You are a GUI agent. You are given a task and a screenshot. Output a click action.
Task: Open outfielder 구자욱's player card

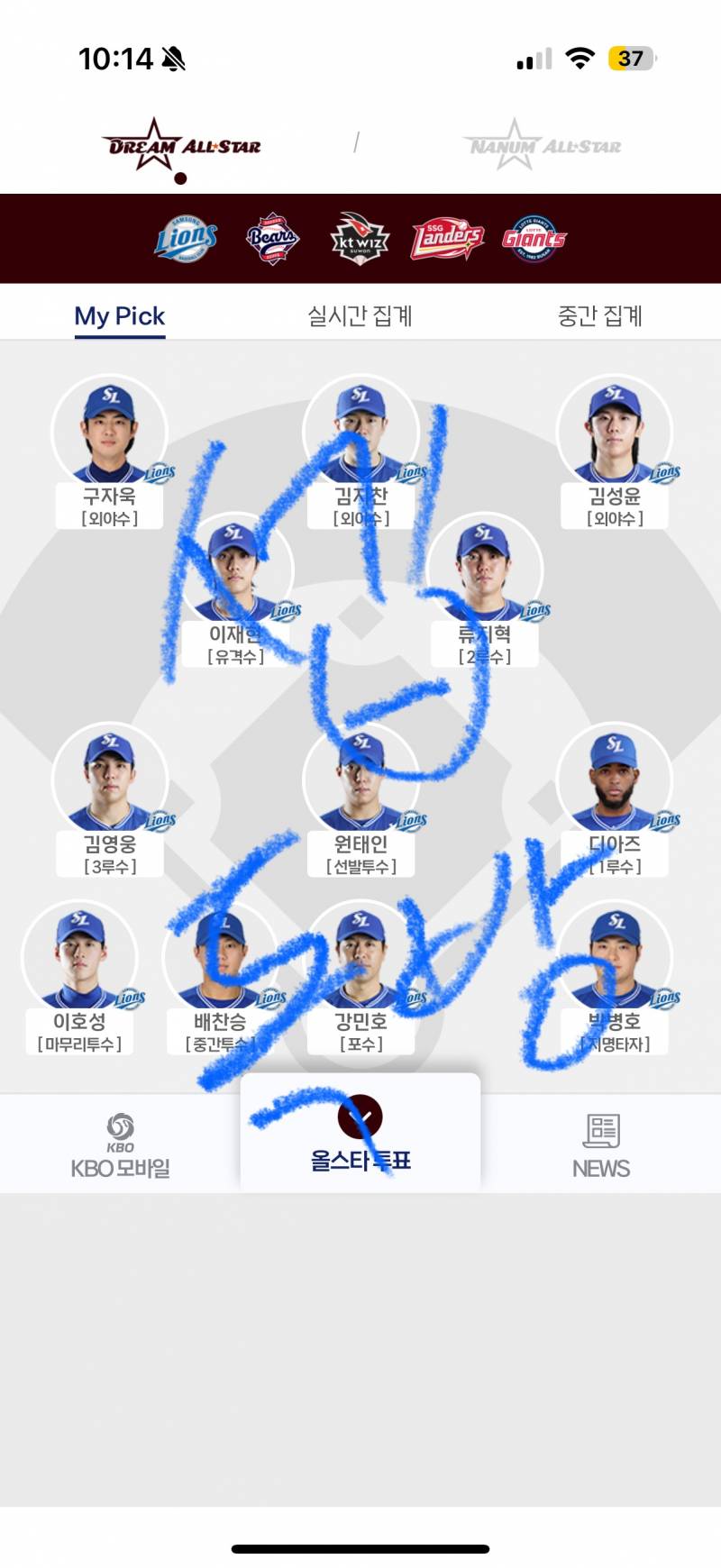pyautogui.click(x=110, y=452)
